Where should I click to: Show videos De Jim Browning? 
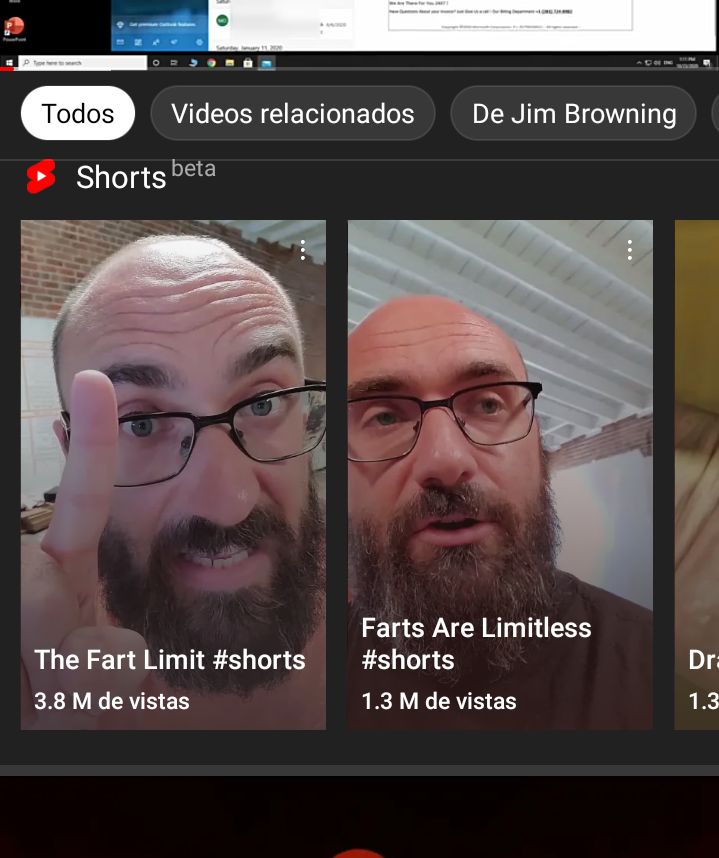click(x=573, y=113)
